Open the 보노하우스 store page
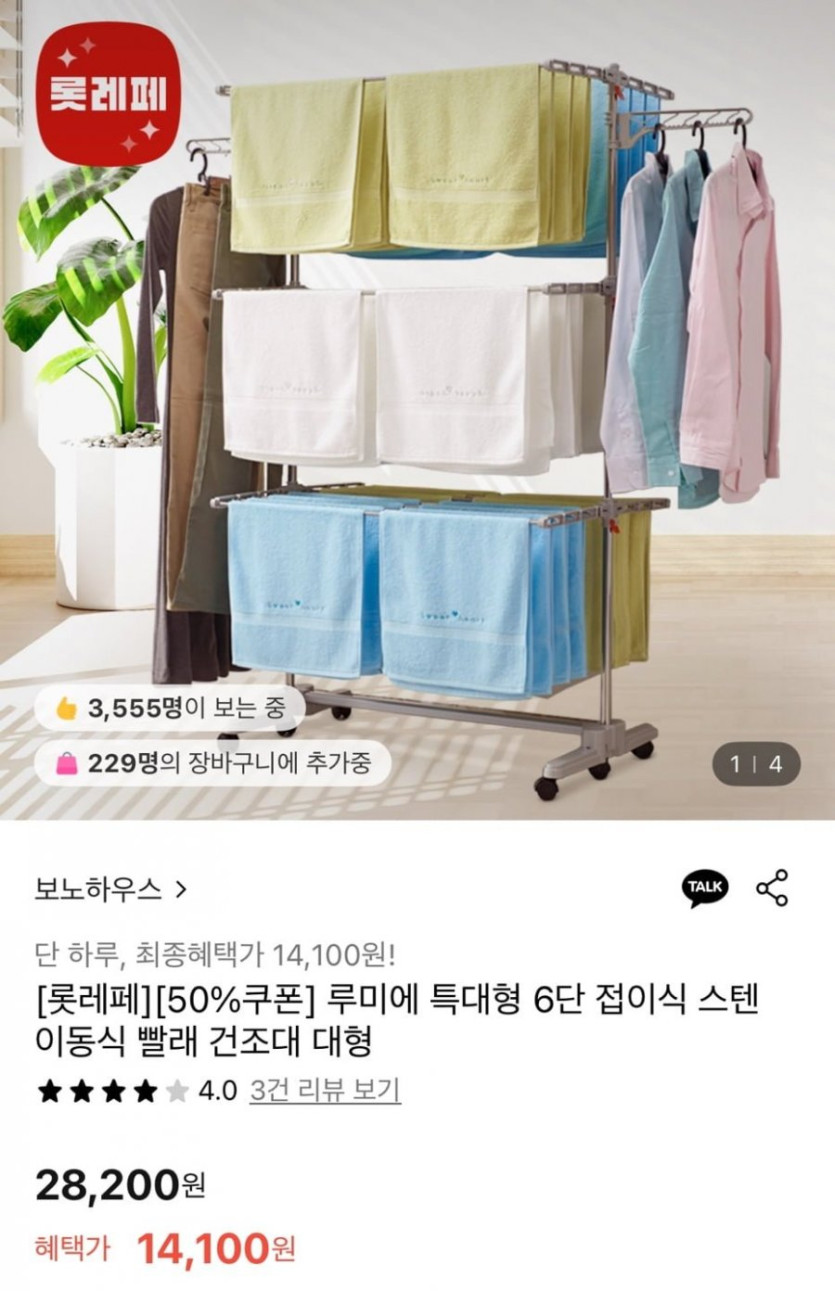The image size is (835, 1291). pyautogui.click(x=111, y=889)
